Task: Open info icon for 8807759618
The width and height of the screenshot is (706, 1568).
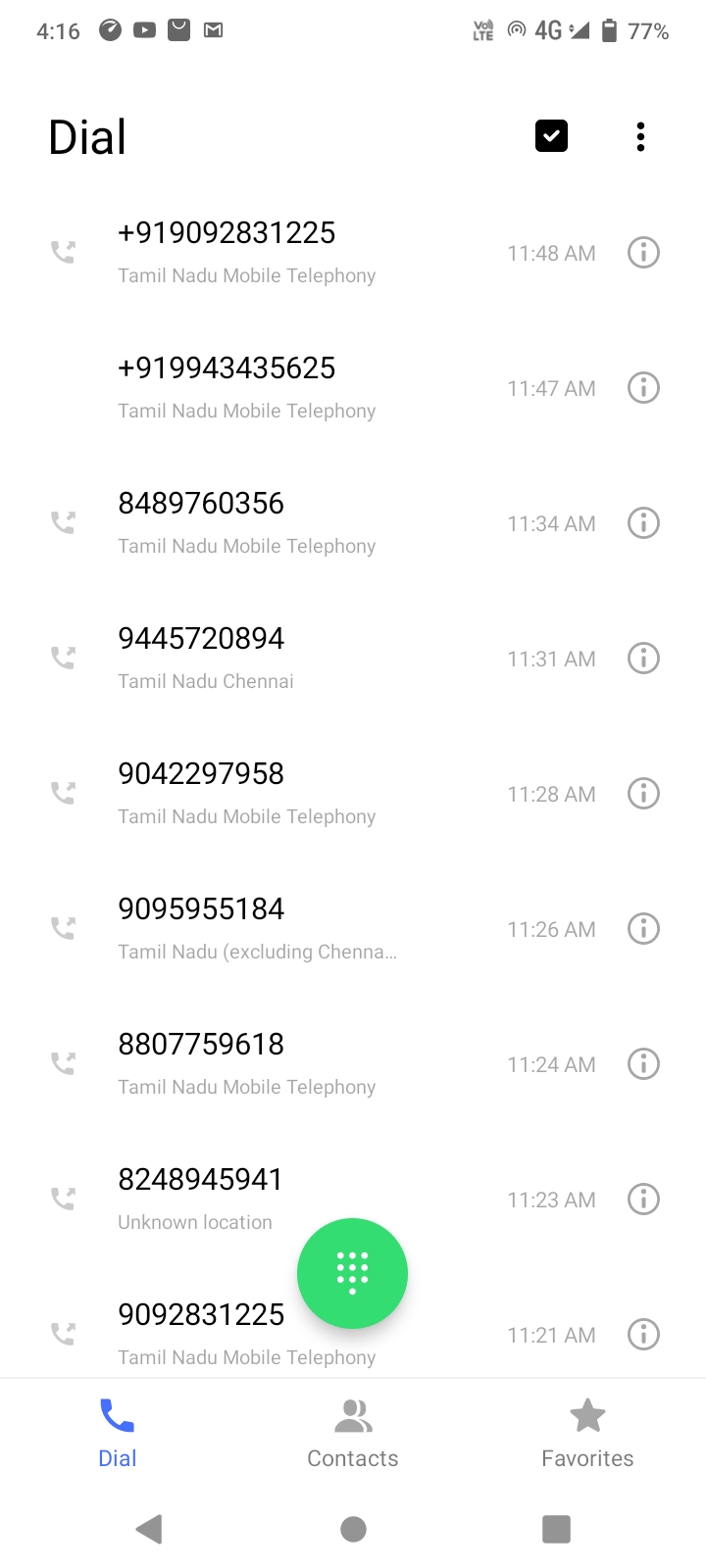Action: (x=643, y=1064)
